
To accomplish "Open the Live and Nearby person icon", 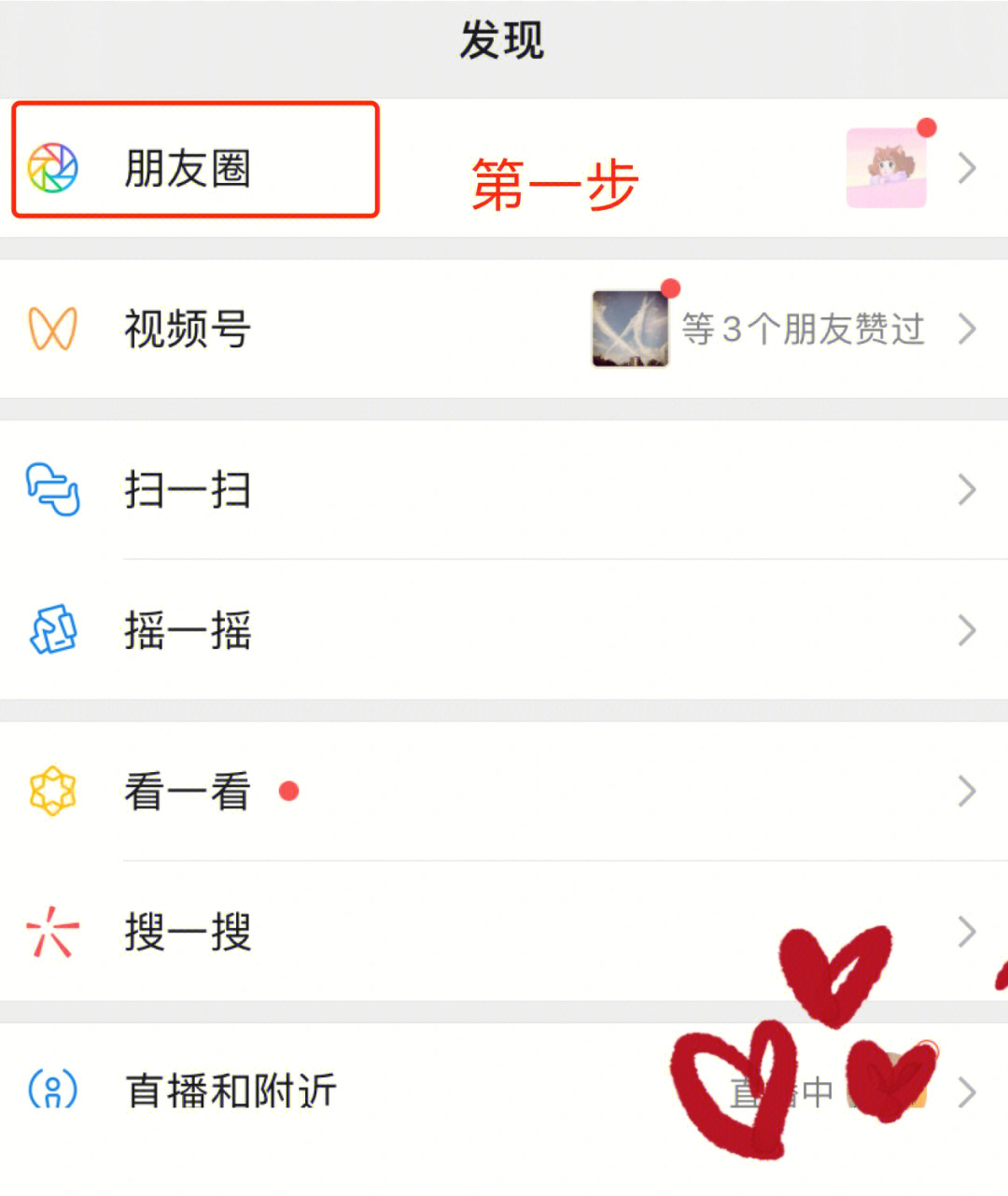I will [51, 1090].
